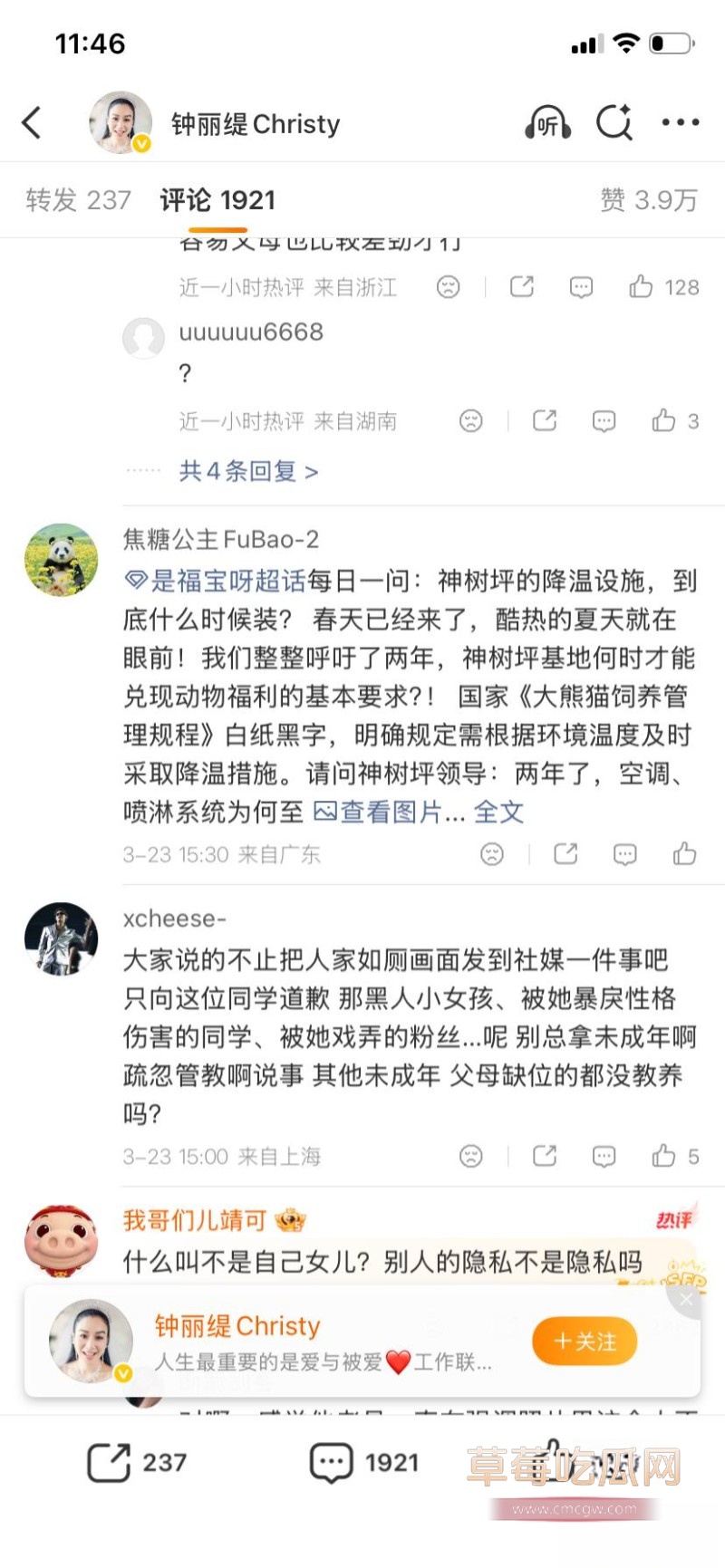Repost using the bottom 237 button

tap(137, 1463)
